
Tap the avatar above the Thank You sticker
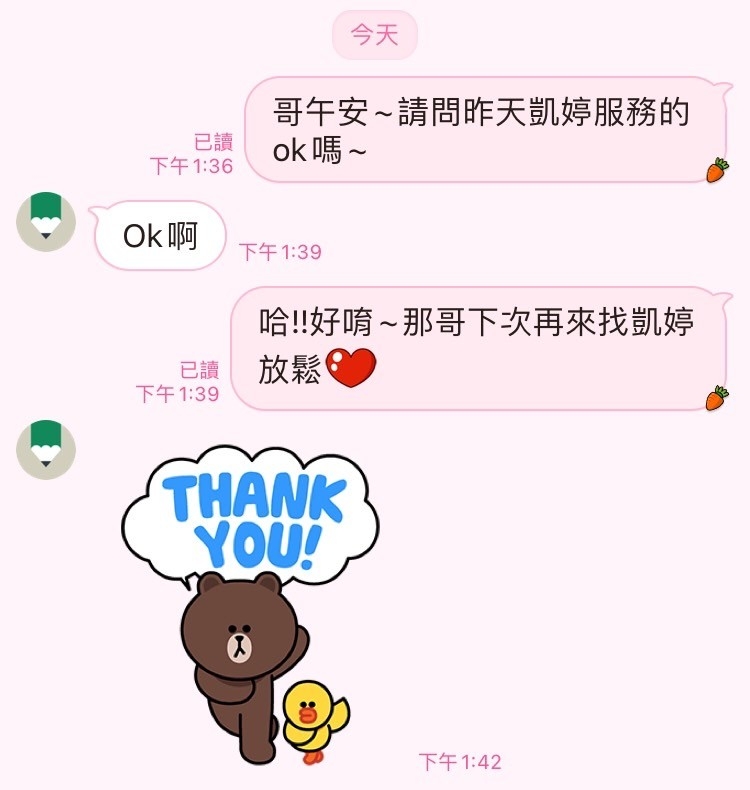pyautogui.click(x=46, y=449)
